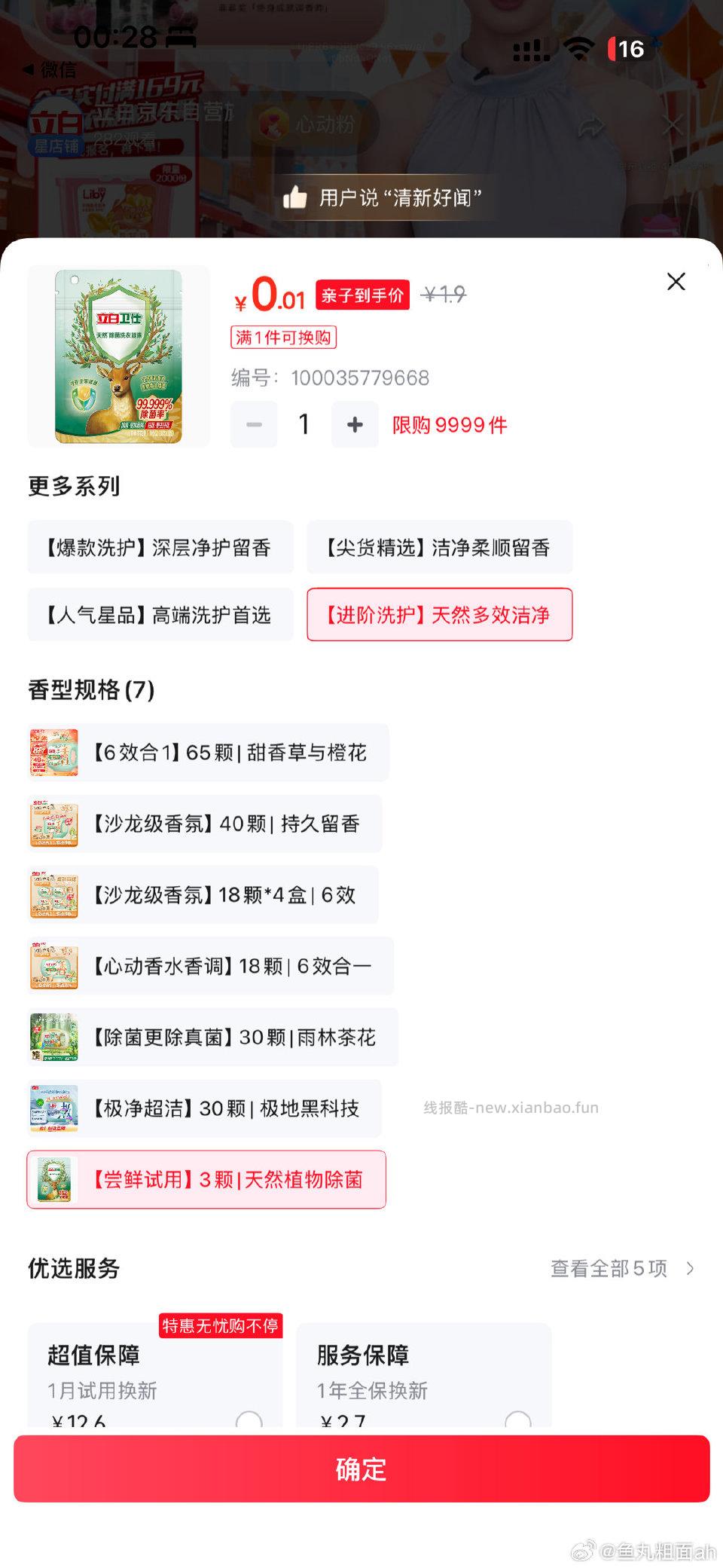Decrease quantity with the minus icon
This screenshot has width=723, height=1568.
(254, 424)
